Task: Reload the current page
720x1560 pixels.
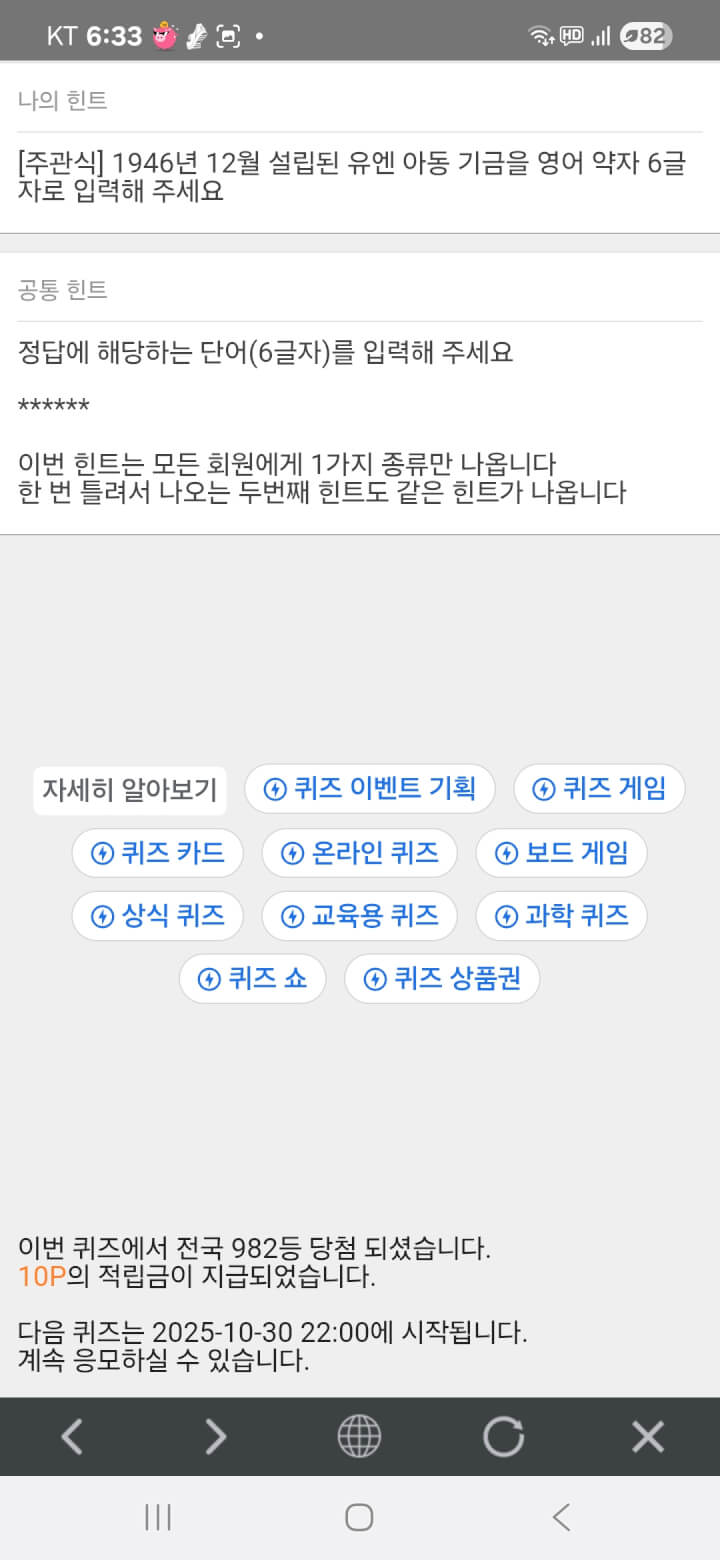Action: tap(503, 1437)
